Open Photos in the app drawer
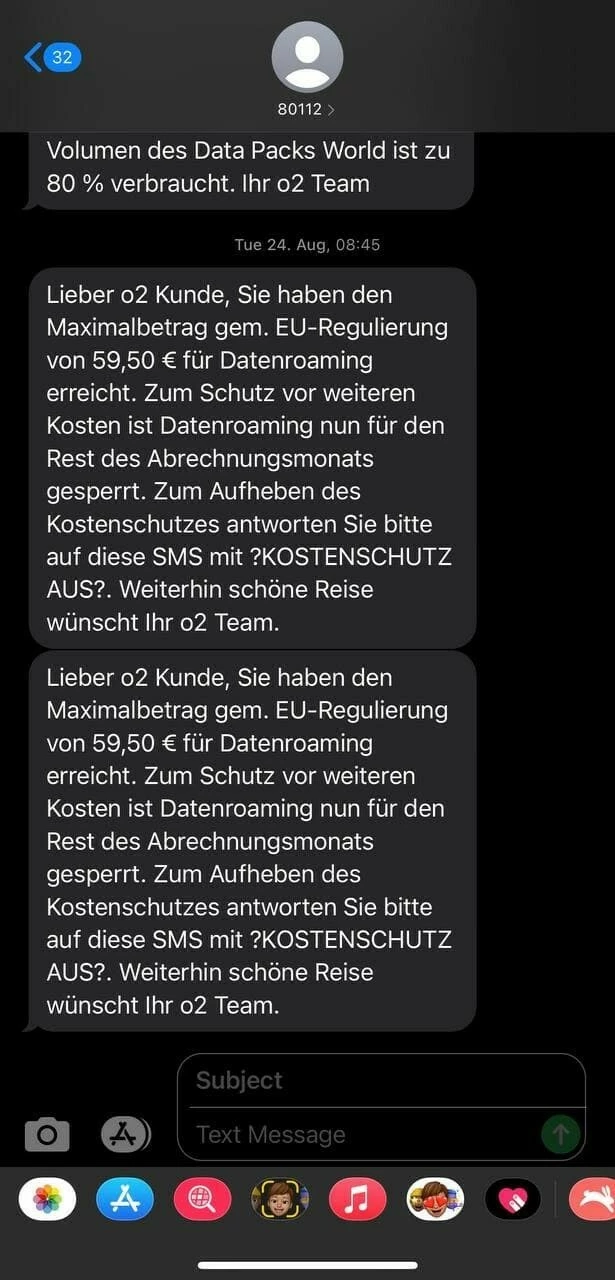The image size is (615, 1280). [x=47, y=1199]
